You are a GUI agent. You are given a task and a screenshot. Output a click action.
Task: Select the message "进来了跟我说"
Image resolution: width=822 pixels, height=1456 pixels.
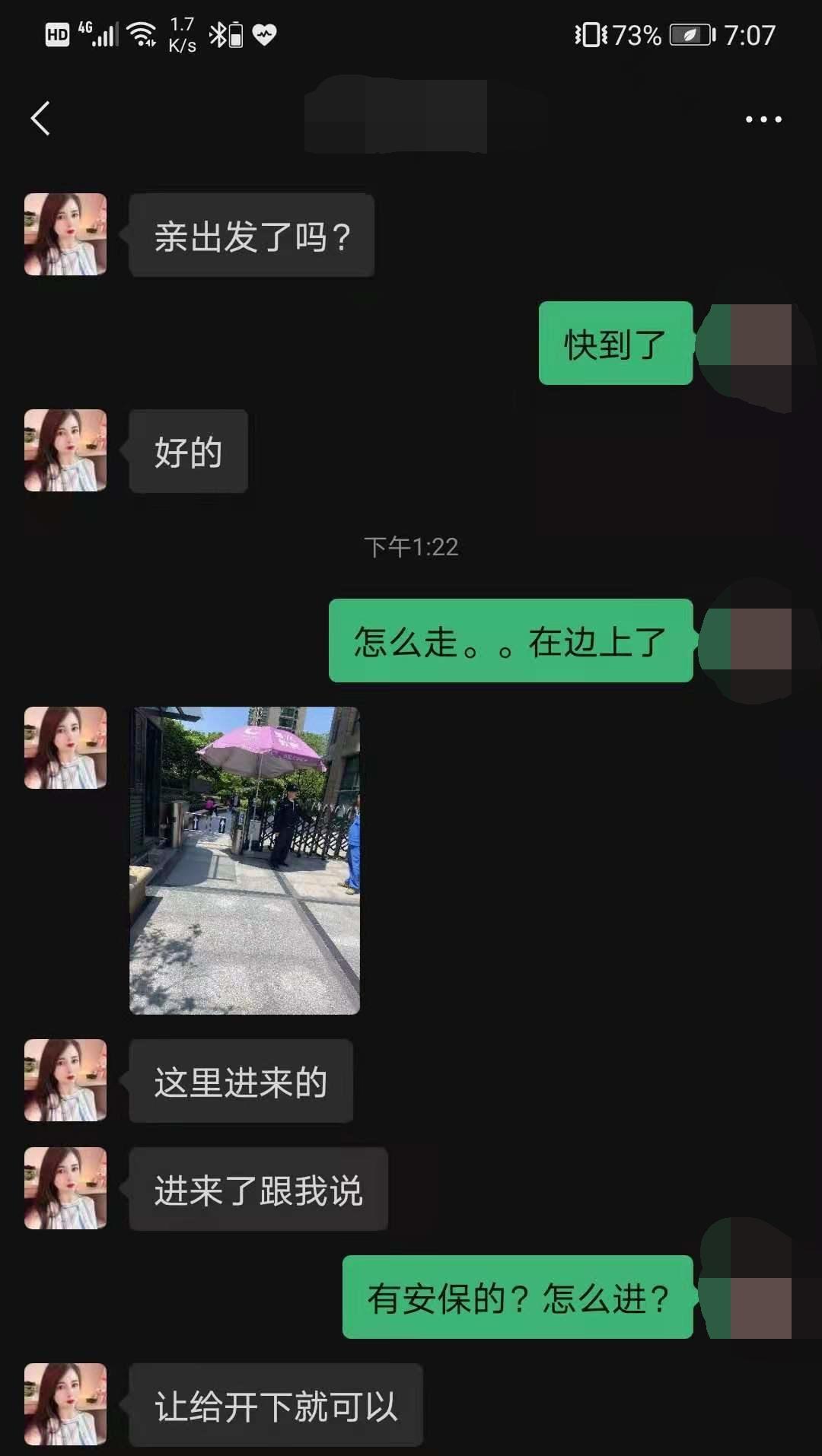point(258,1188)
